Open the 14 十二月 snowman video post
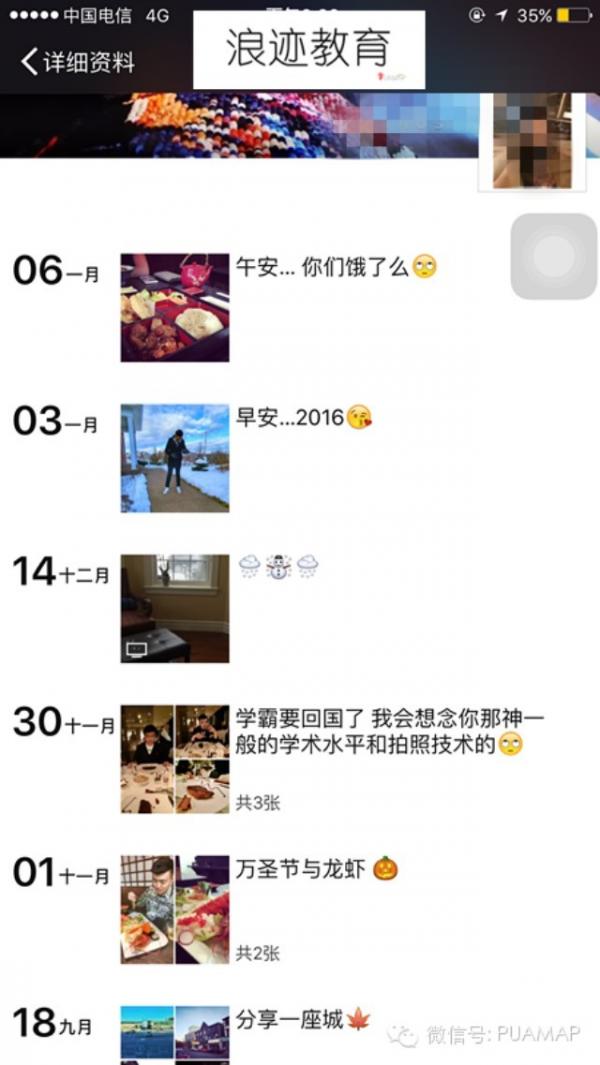 click(175, 608)
